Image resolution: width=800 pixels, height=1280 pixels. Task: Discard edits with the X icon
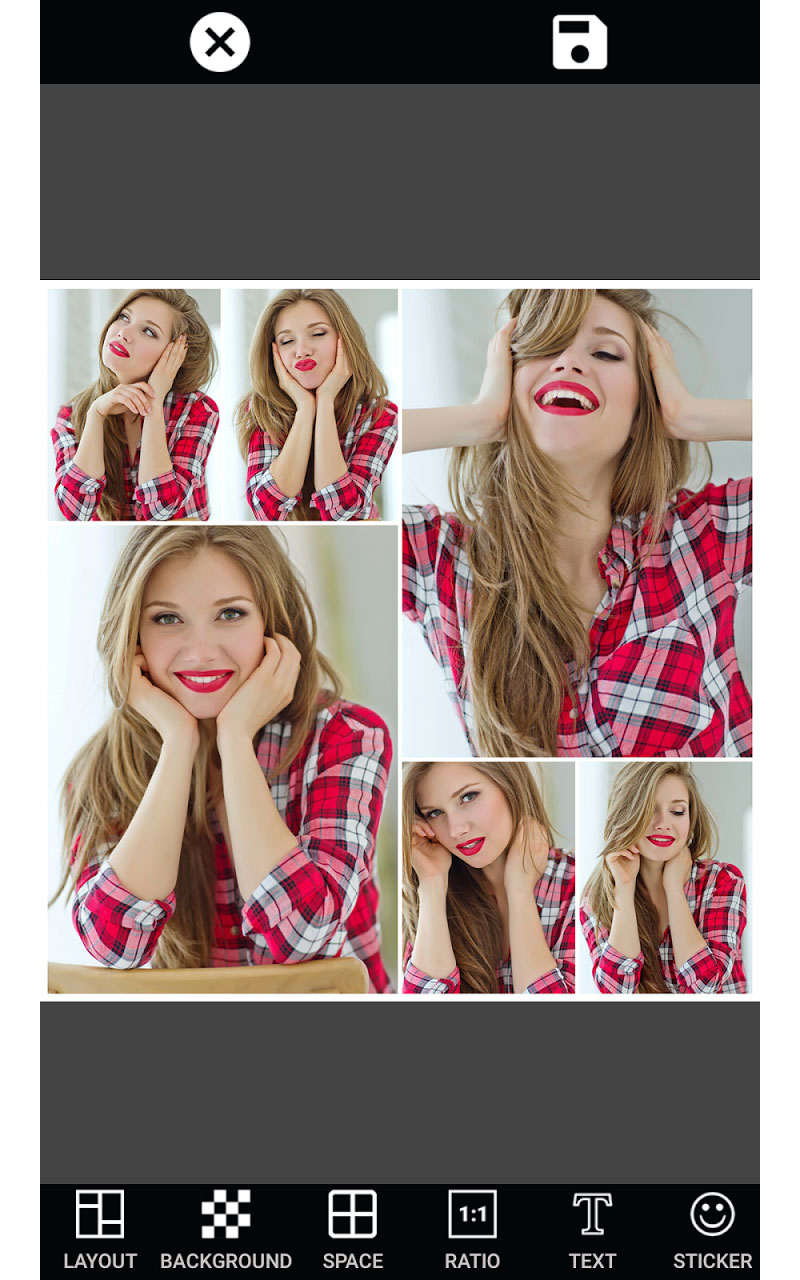click(220, 42)
